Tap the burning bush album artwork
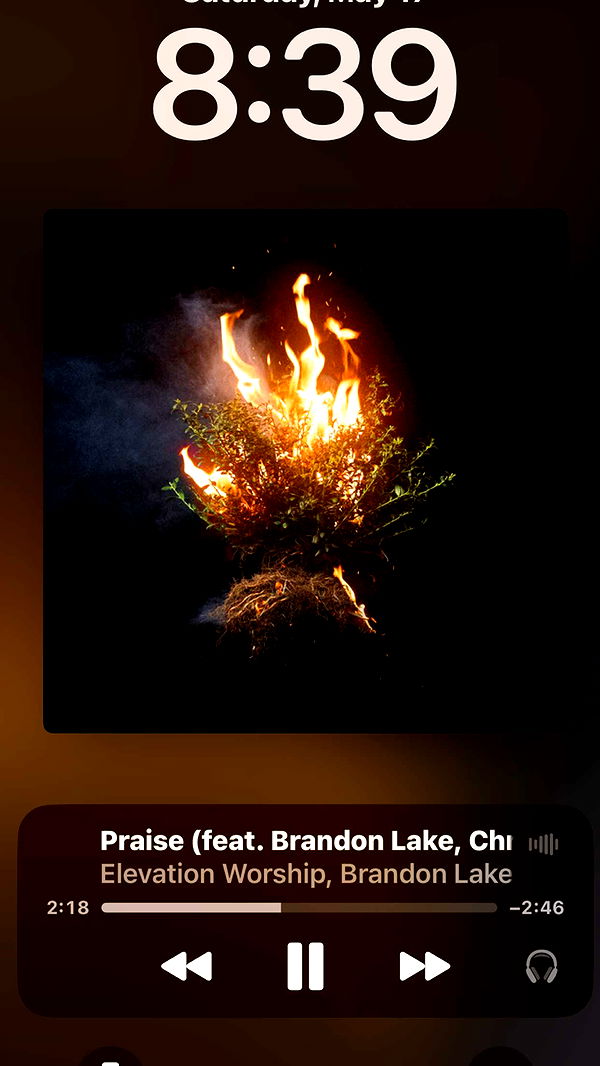Image resolution: width=600 pixels, height=1066 pixels. tap(305, 470)
